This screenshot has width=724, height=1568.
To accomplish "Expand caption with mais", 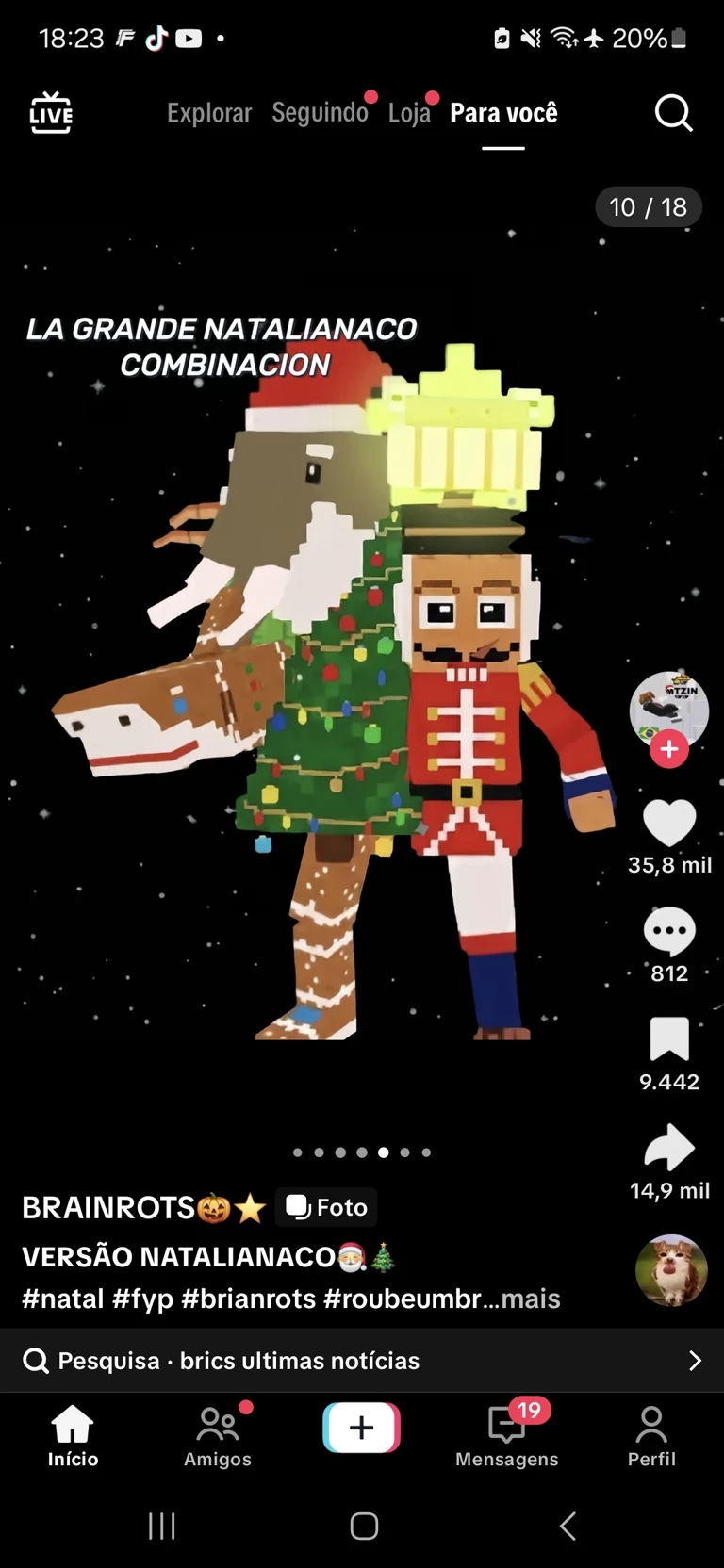I will click(531, 1298).
